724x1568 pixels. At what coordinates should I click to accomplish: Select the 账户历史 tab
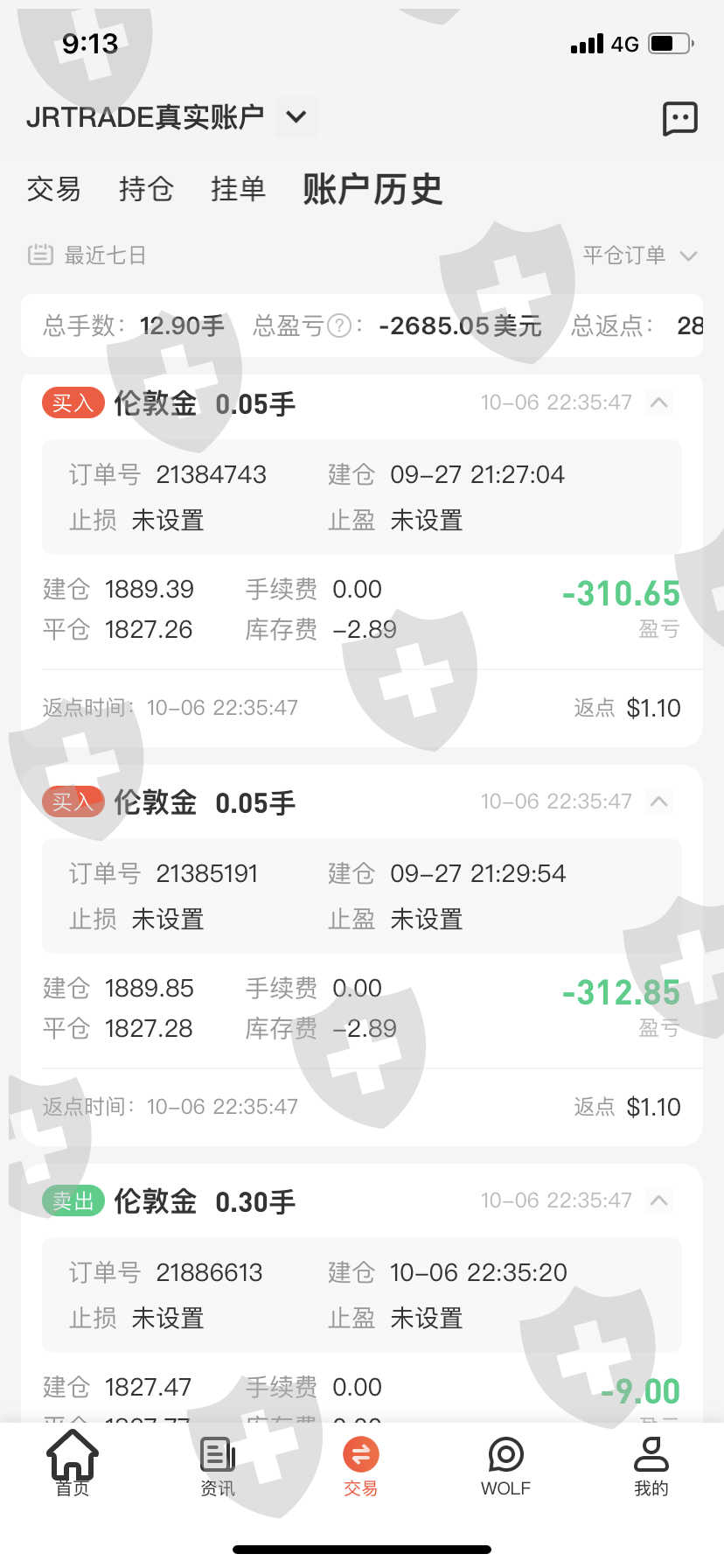(x=372, y=189)
